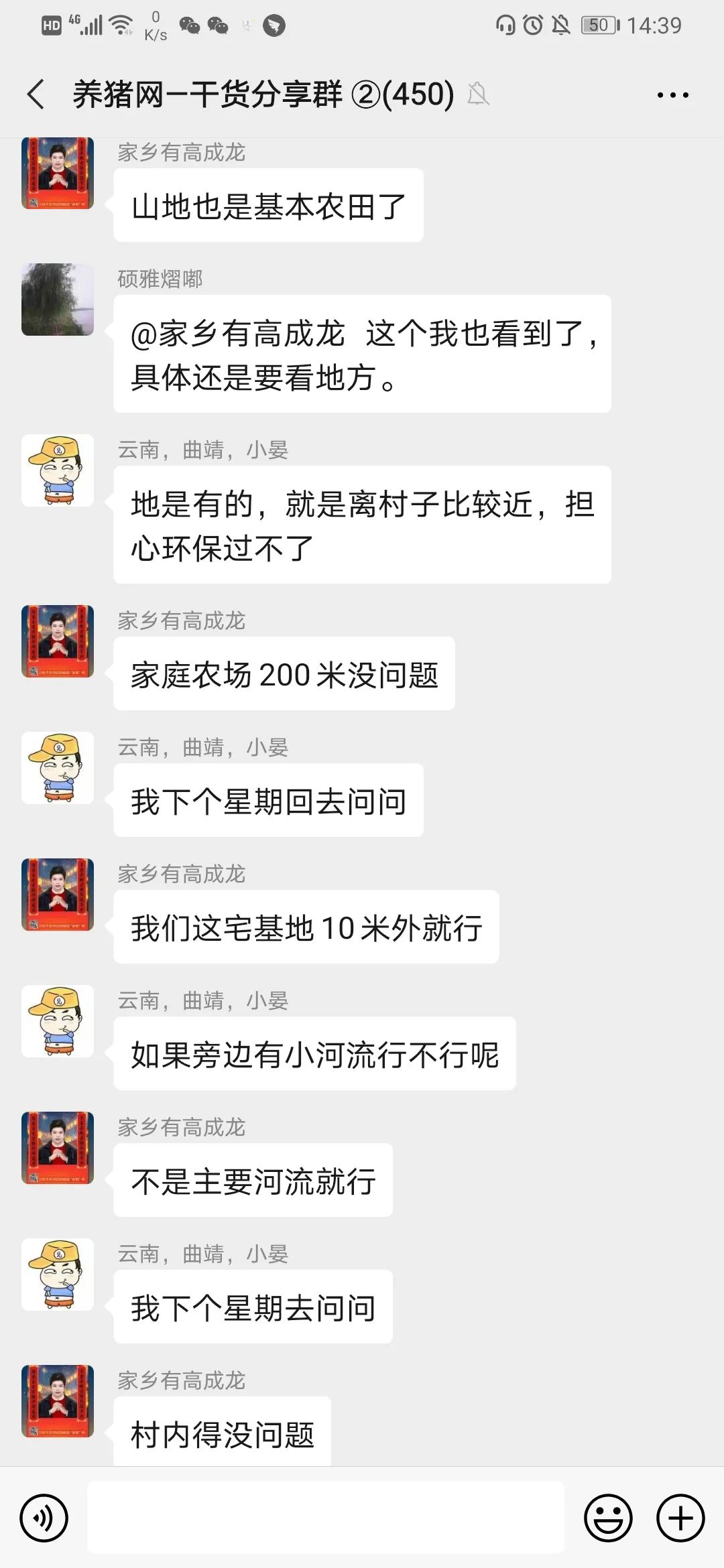Open the emoji sticker panel
Screen dimensions: 724x1568
pos(608,1518)
